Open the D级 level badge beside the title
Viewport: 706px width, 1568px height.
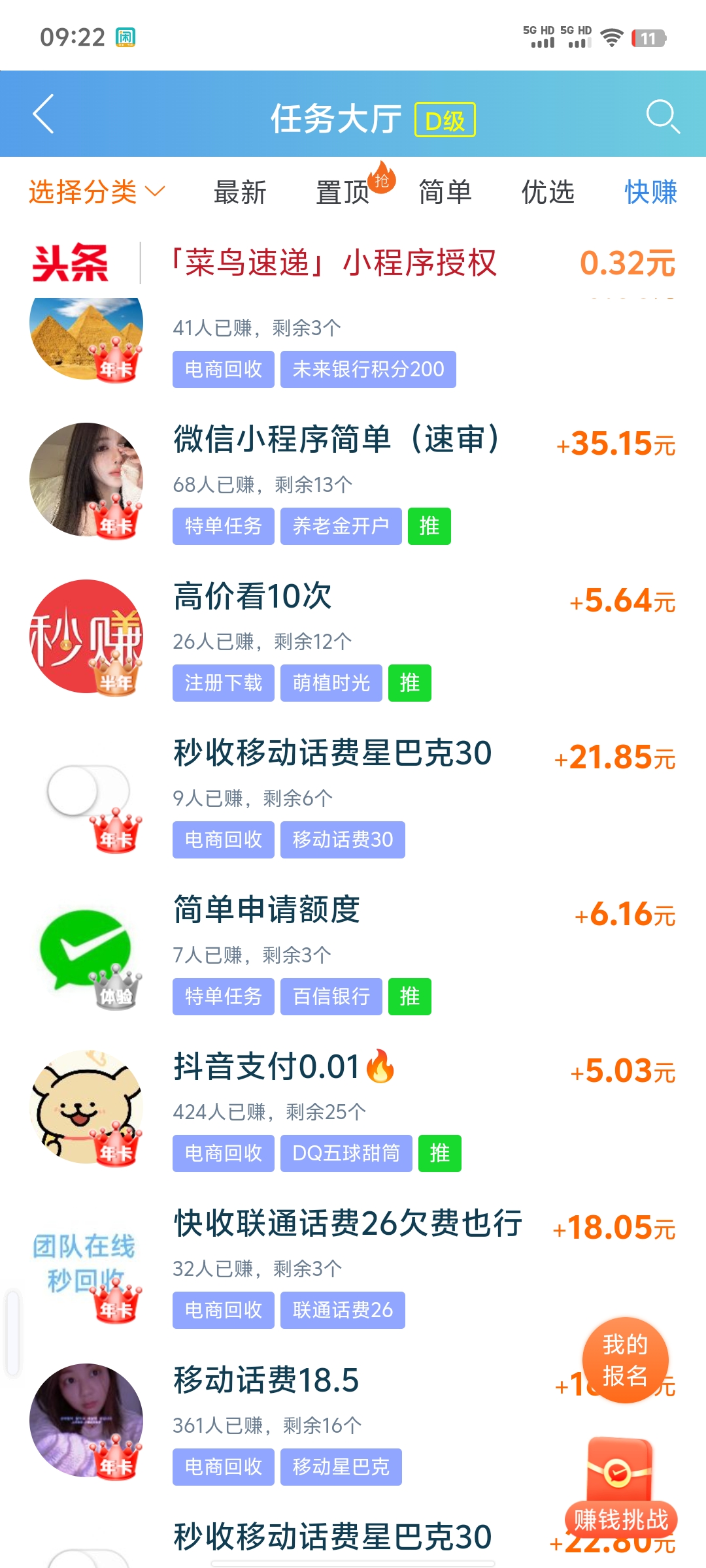pos(446,119)
